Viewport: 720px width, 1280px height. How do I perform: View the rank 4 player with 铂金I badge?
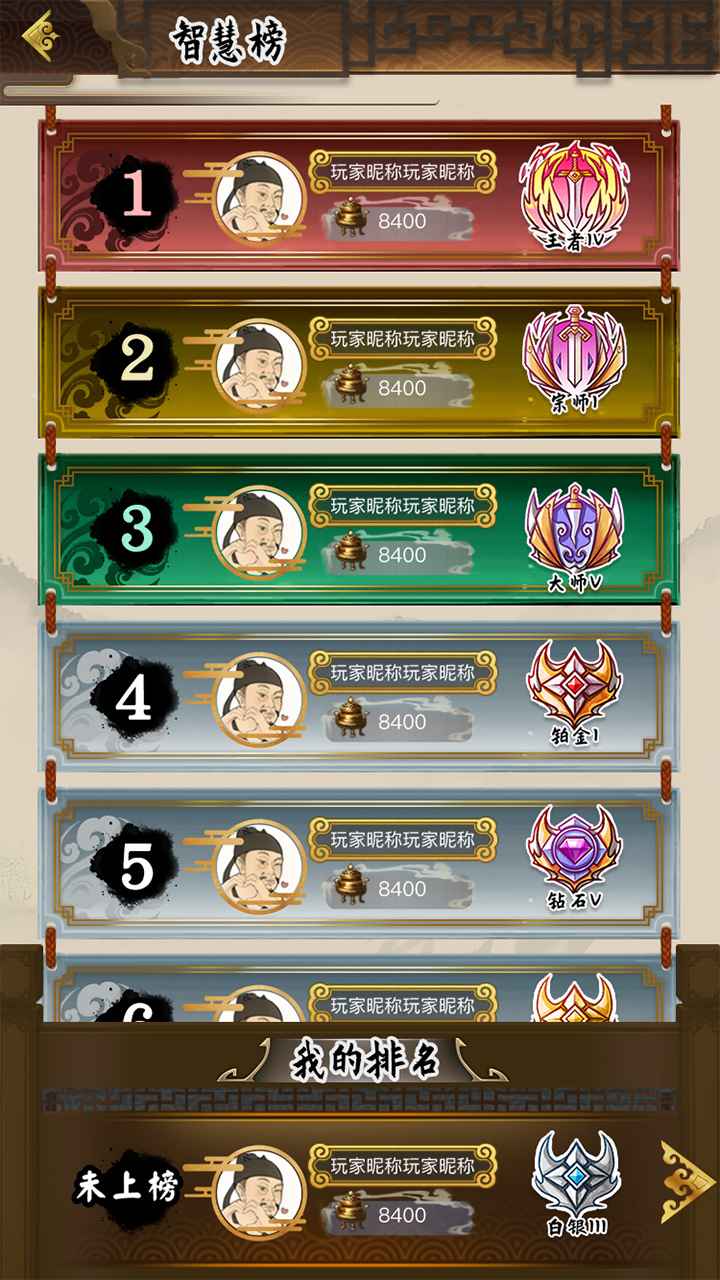click(x=358, y=696)
